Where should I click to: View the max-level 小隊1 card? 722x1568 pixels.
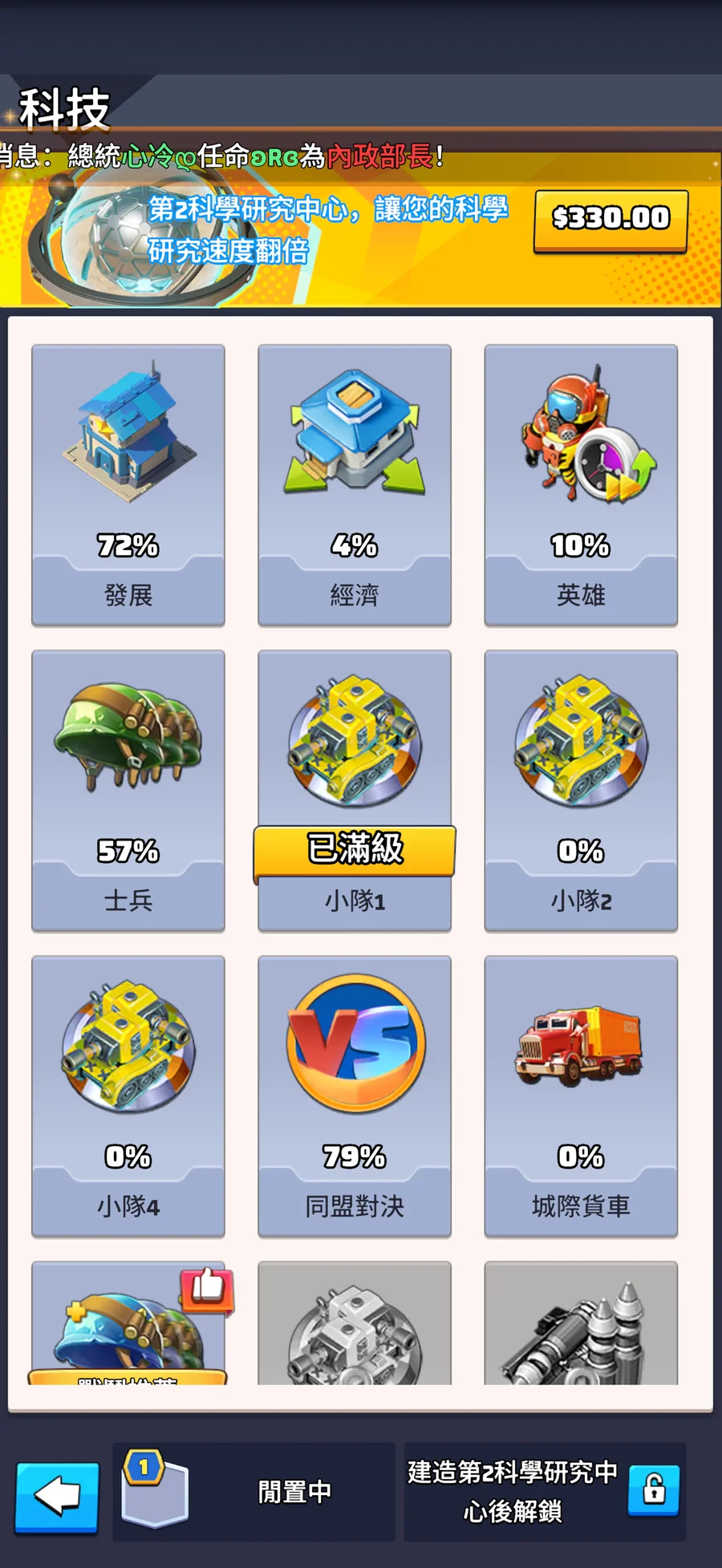[x=355, y=790]
